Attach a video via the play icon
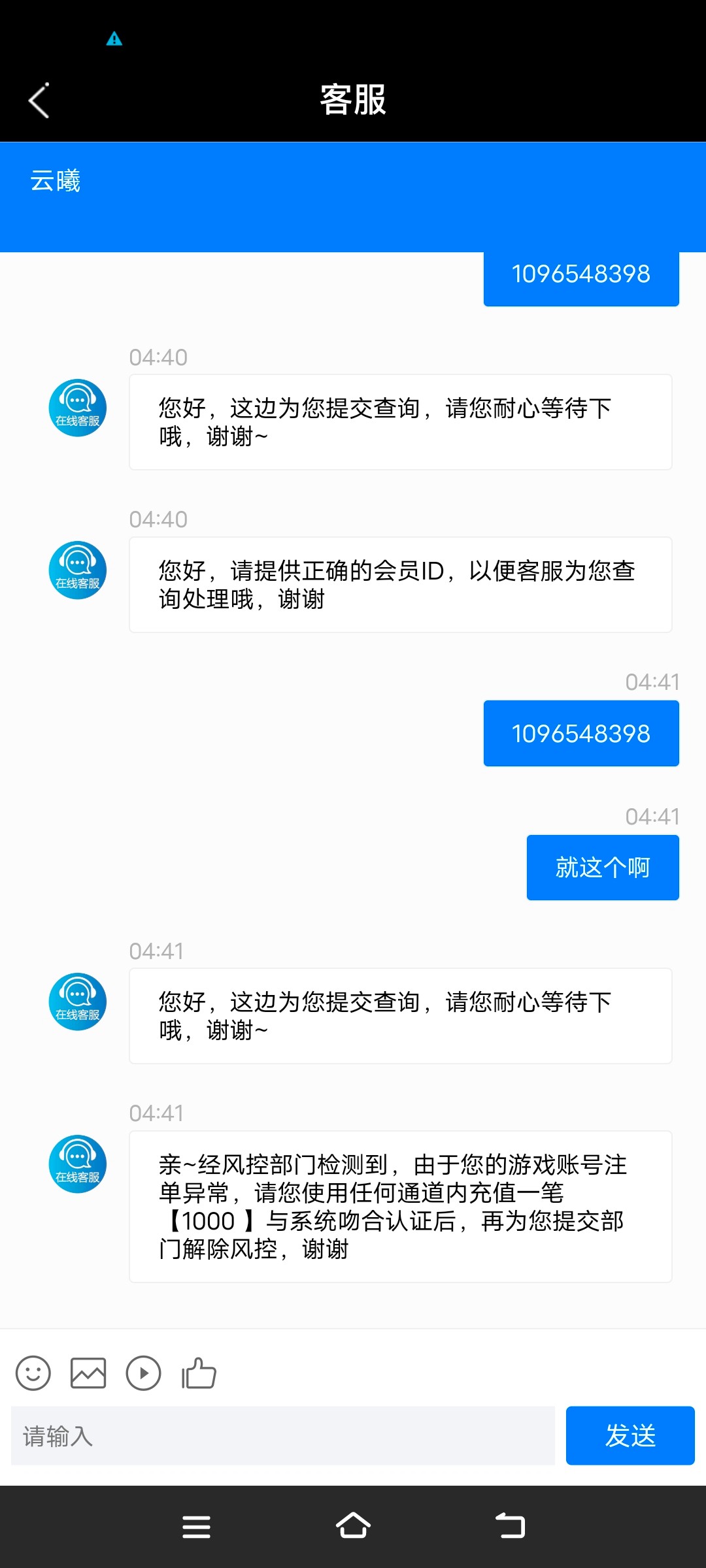Image resolution: width=706 pixels, height=1568 pixels. [x=143, y=1373]
